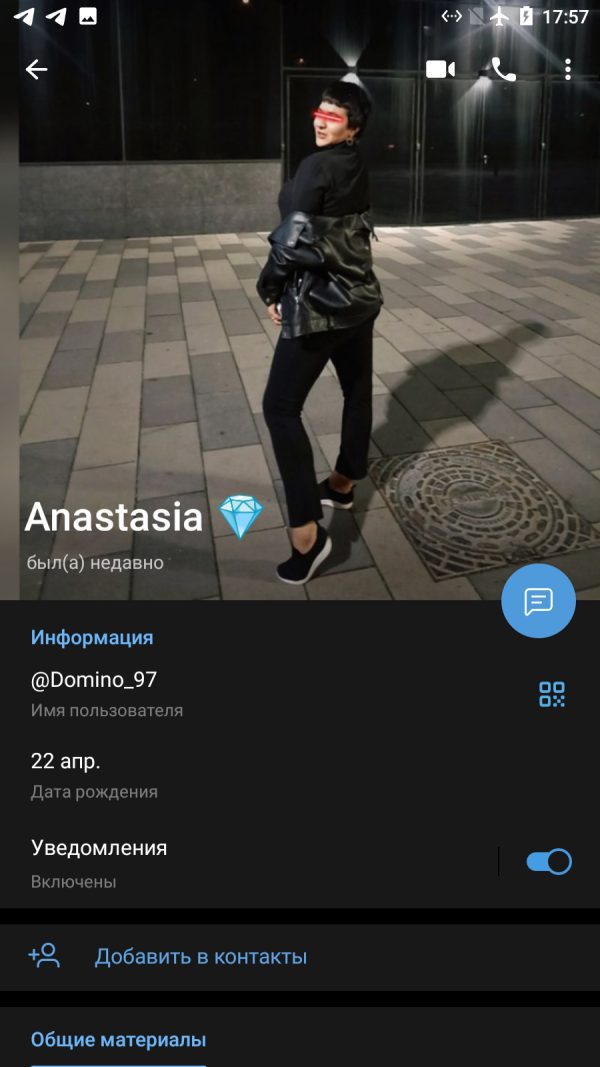Open the QR code for @Domino_97

[552, 694]
